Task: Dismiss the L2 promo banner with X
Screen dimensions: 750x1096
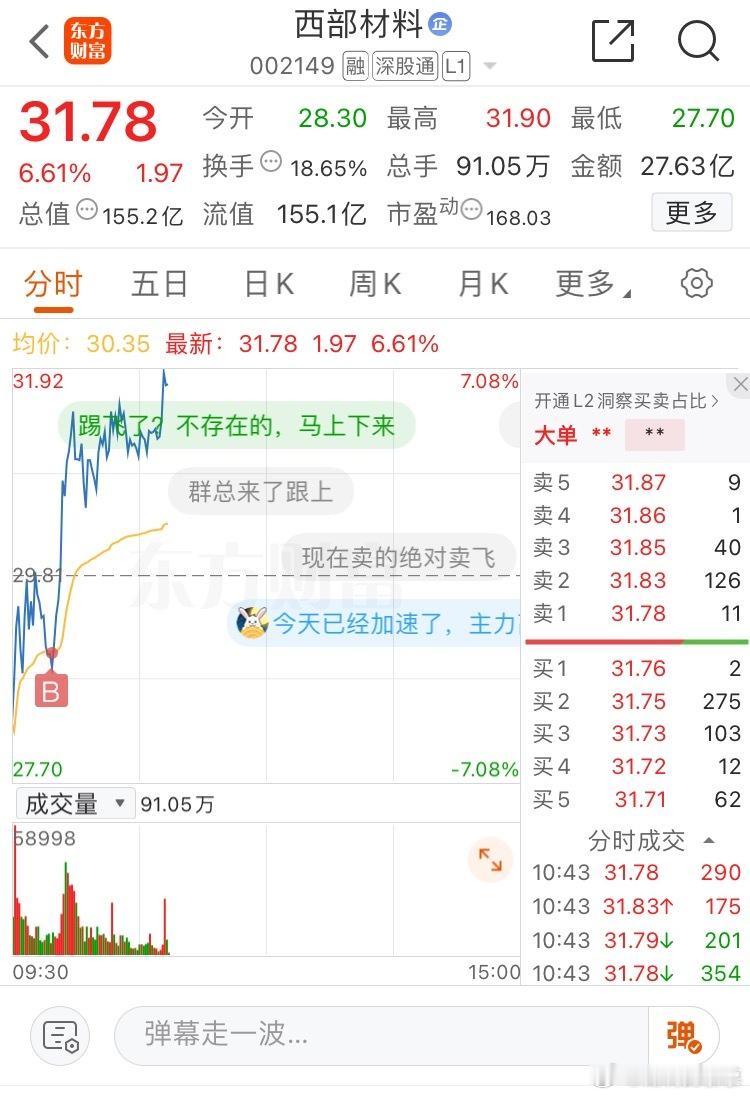Action: (x=740, y=383)
